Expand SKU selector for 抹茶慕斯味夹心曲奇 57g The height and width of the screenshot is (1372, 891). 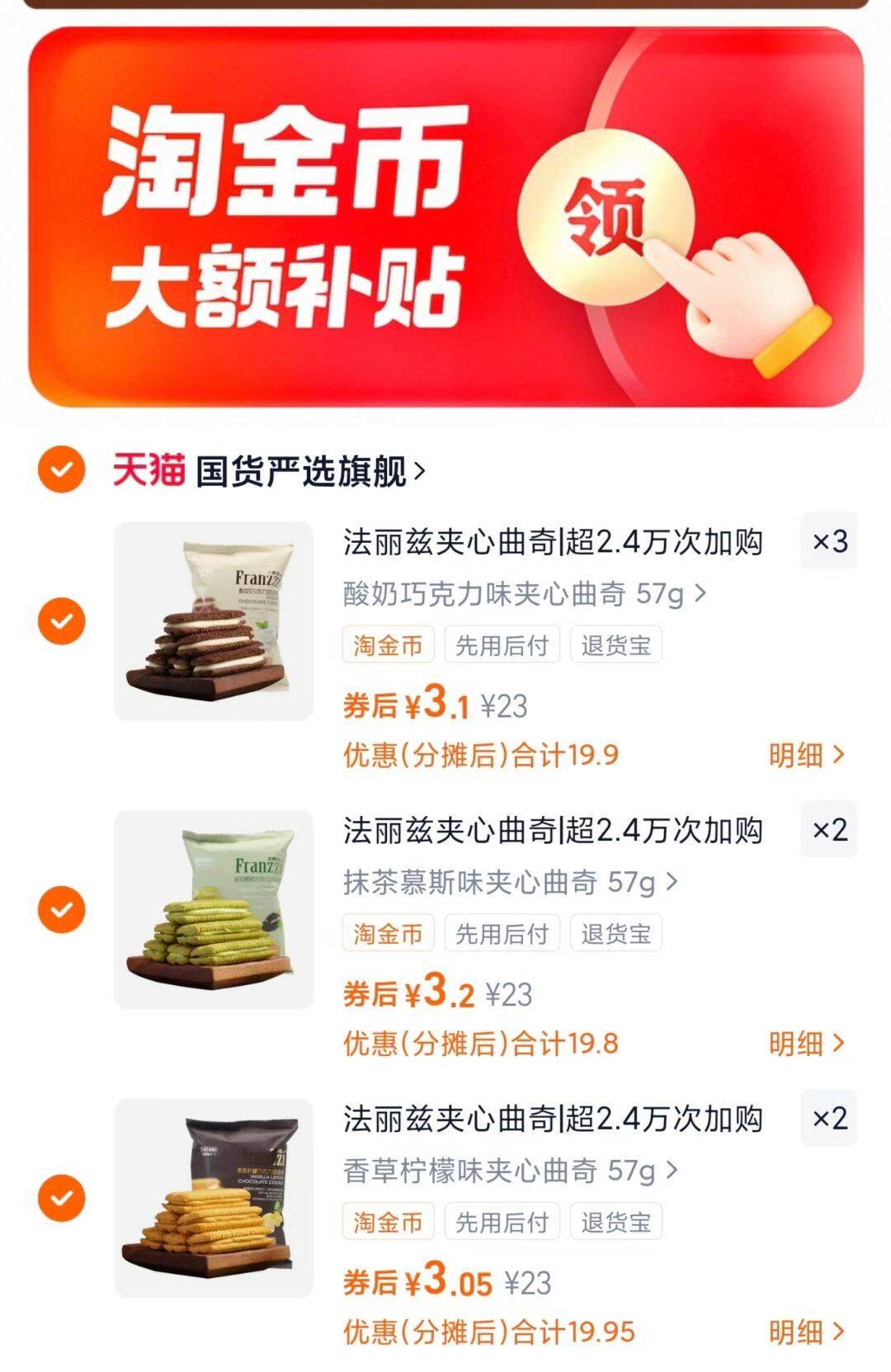509,879
